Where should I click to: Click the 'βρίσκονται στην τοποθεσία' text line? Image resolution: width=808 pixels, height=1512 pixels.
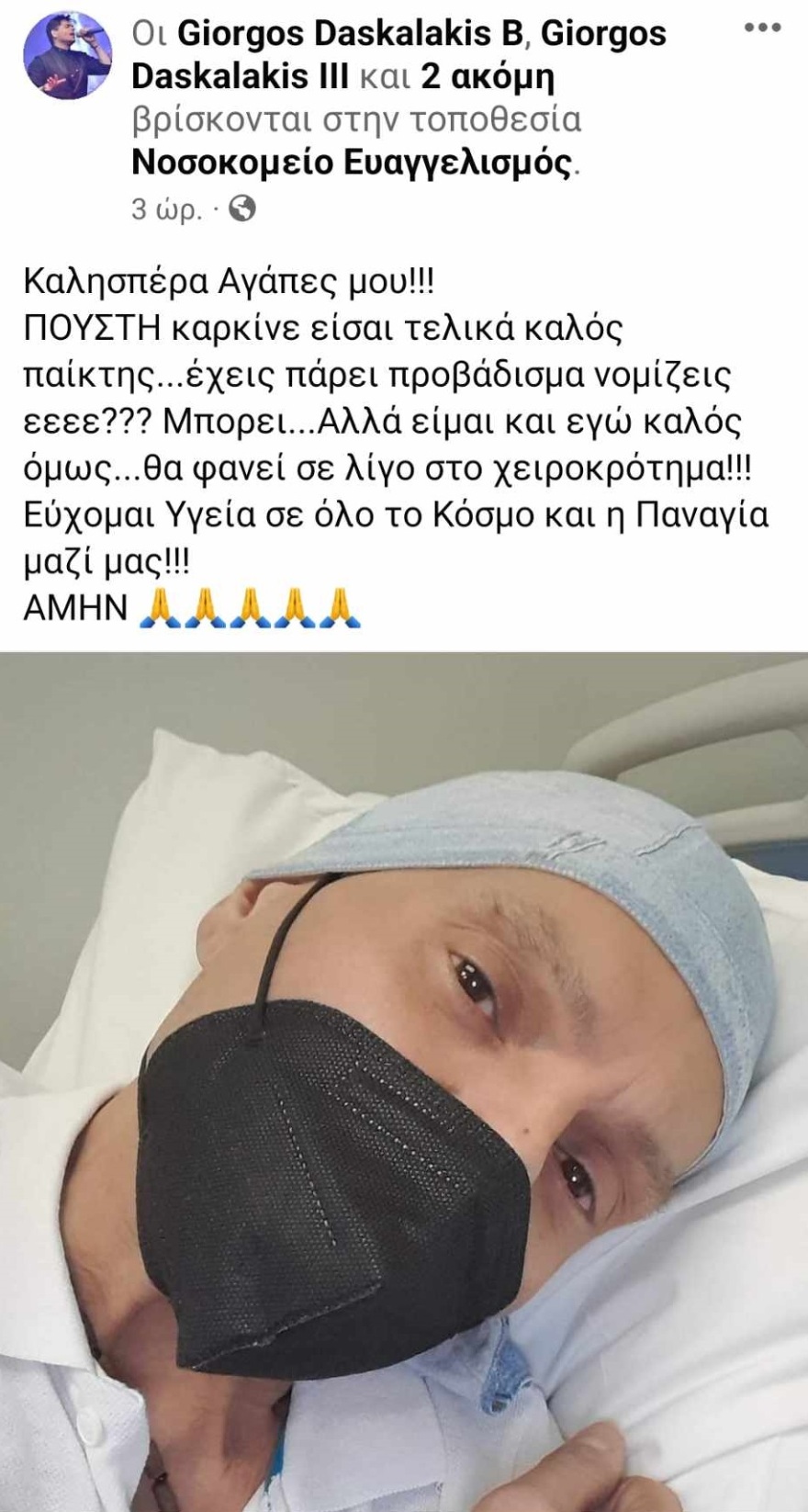[358, 121]
